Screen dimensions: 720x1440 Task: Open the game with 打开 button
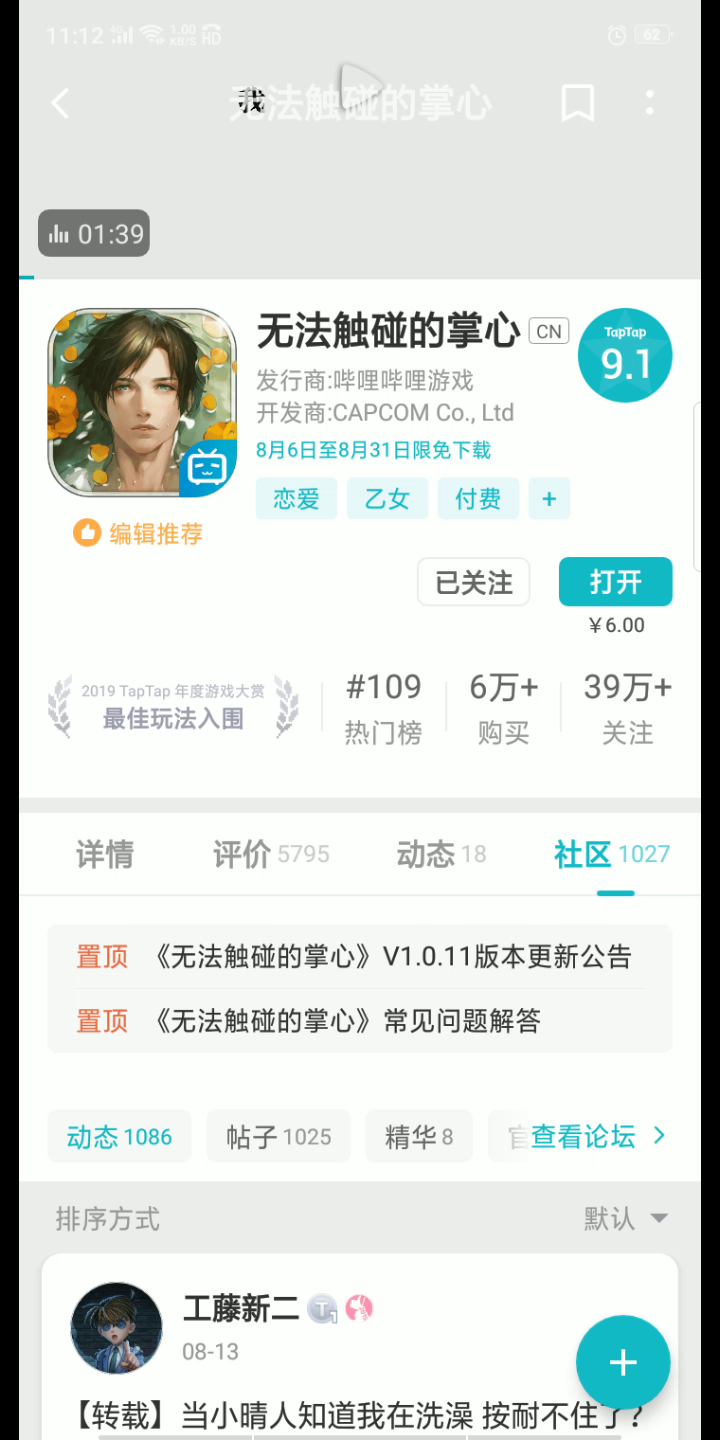point(615,582)
